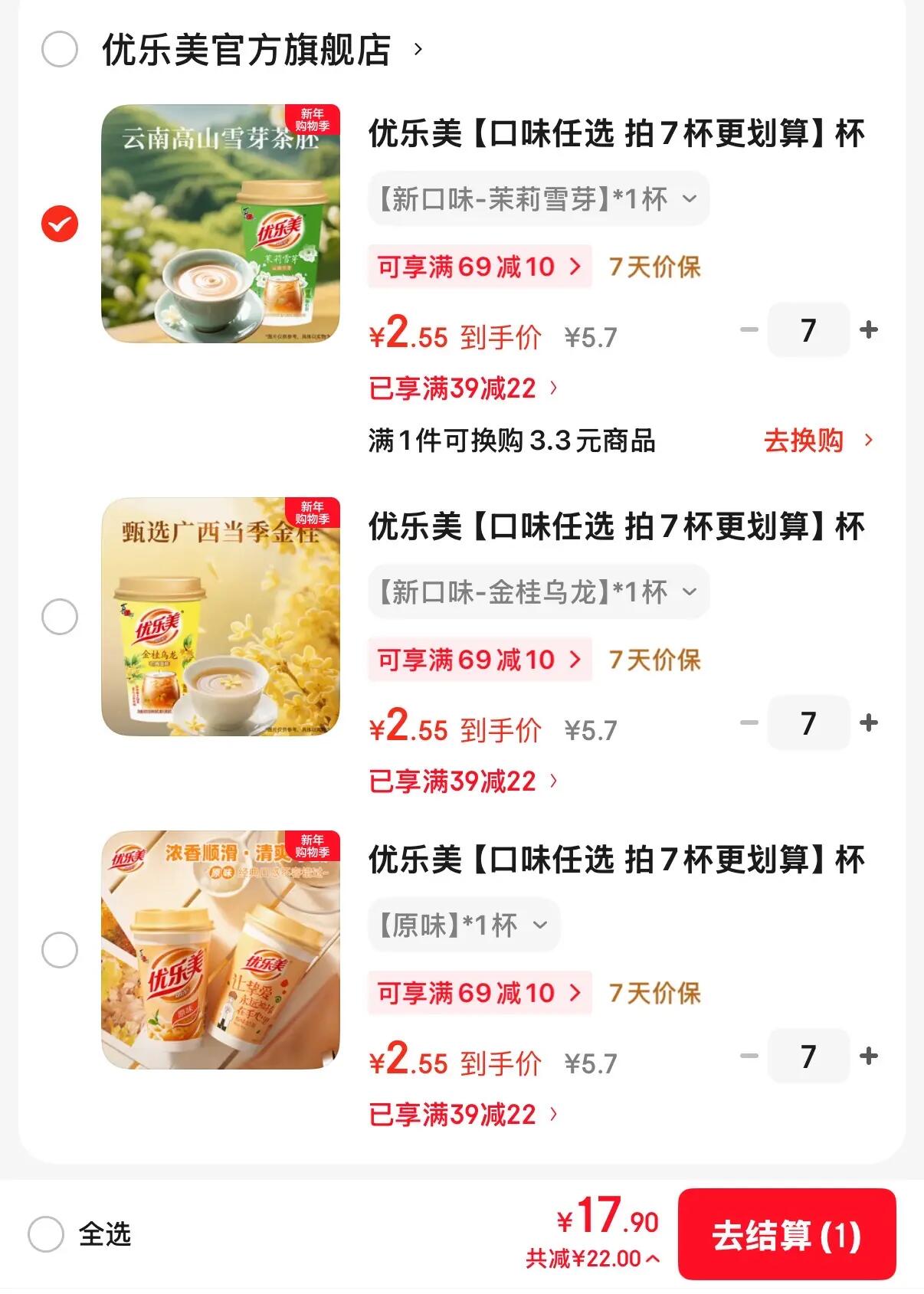Screen dimensions: 924x1294
Task: Open the 茉莉雪芽 flavor option dropdown
Action: [538, 199]
